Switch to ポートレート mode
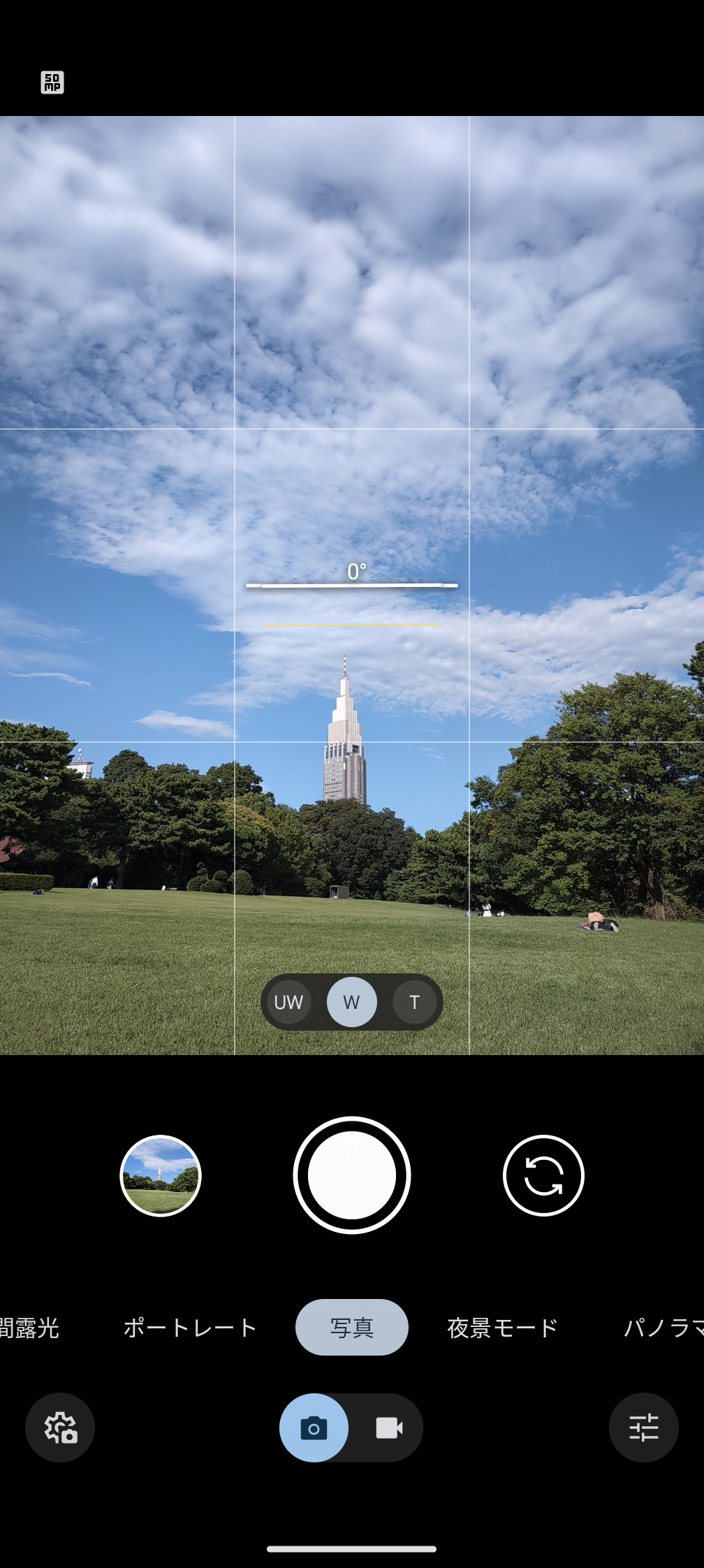The width and height of the screenshot is (704, 1568). point(190,1328)
